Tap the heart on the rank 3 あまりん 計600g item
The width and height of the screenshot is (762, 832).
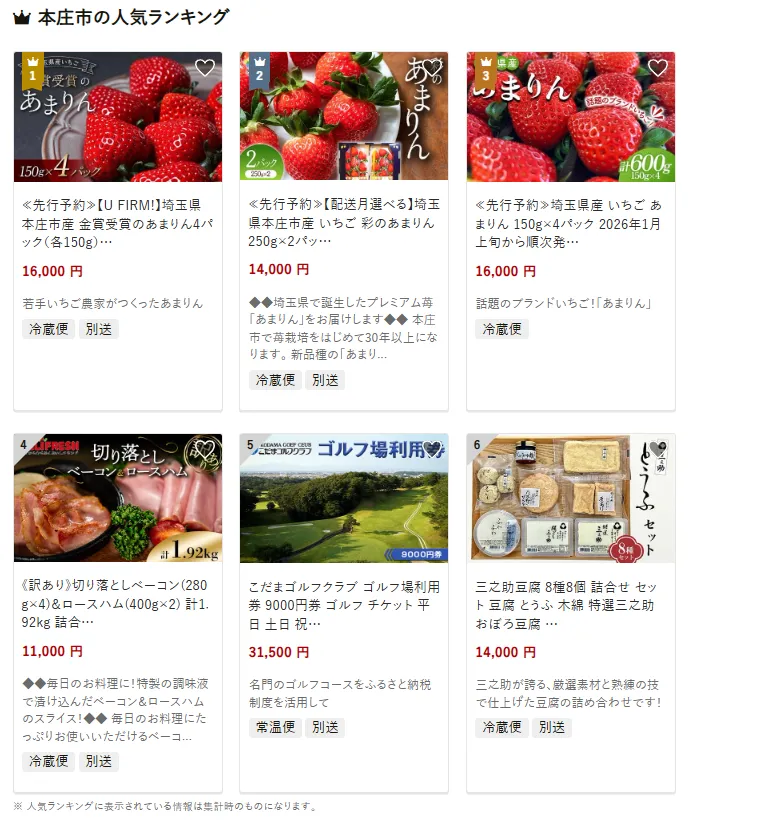point(657,68)
